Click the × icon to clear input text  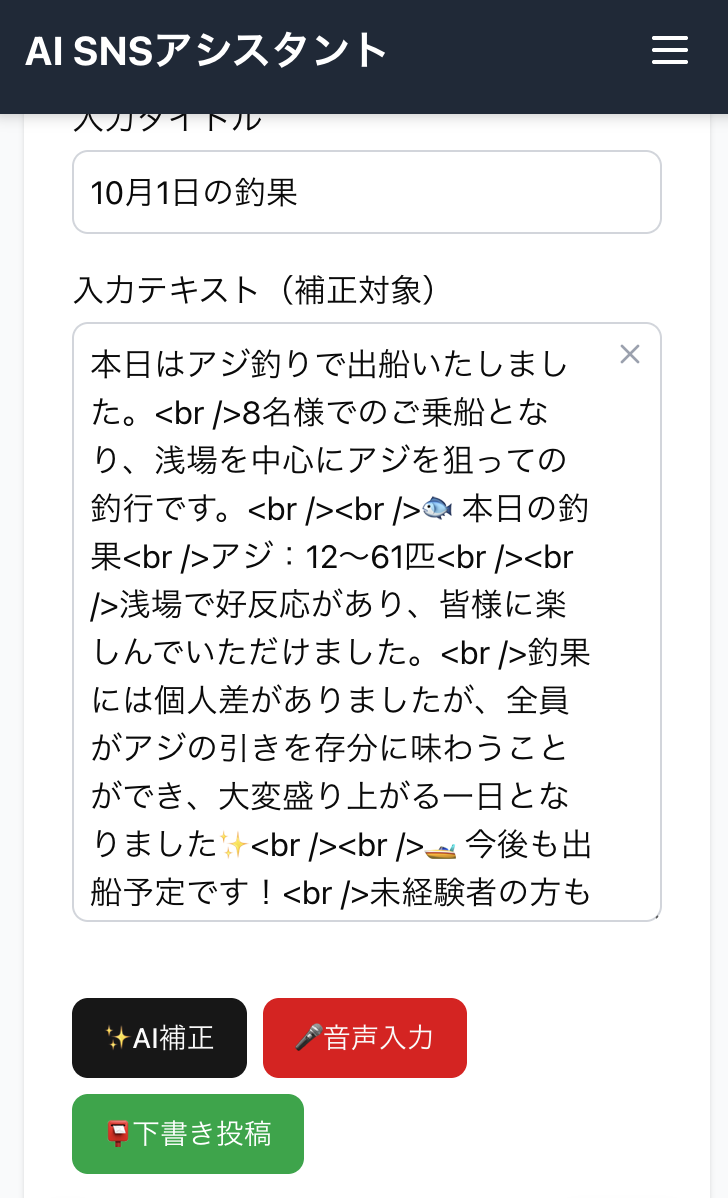pyautogui.click(x=630, y=354)
